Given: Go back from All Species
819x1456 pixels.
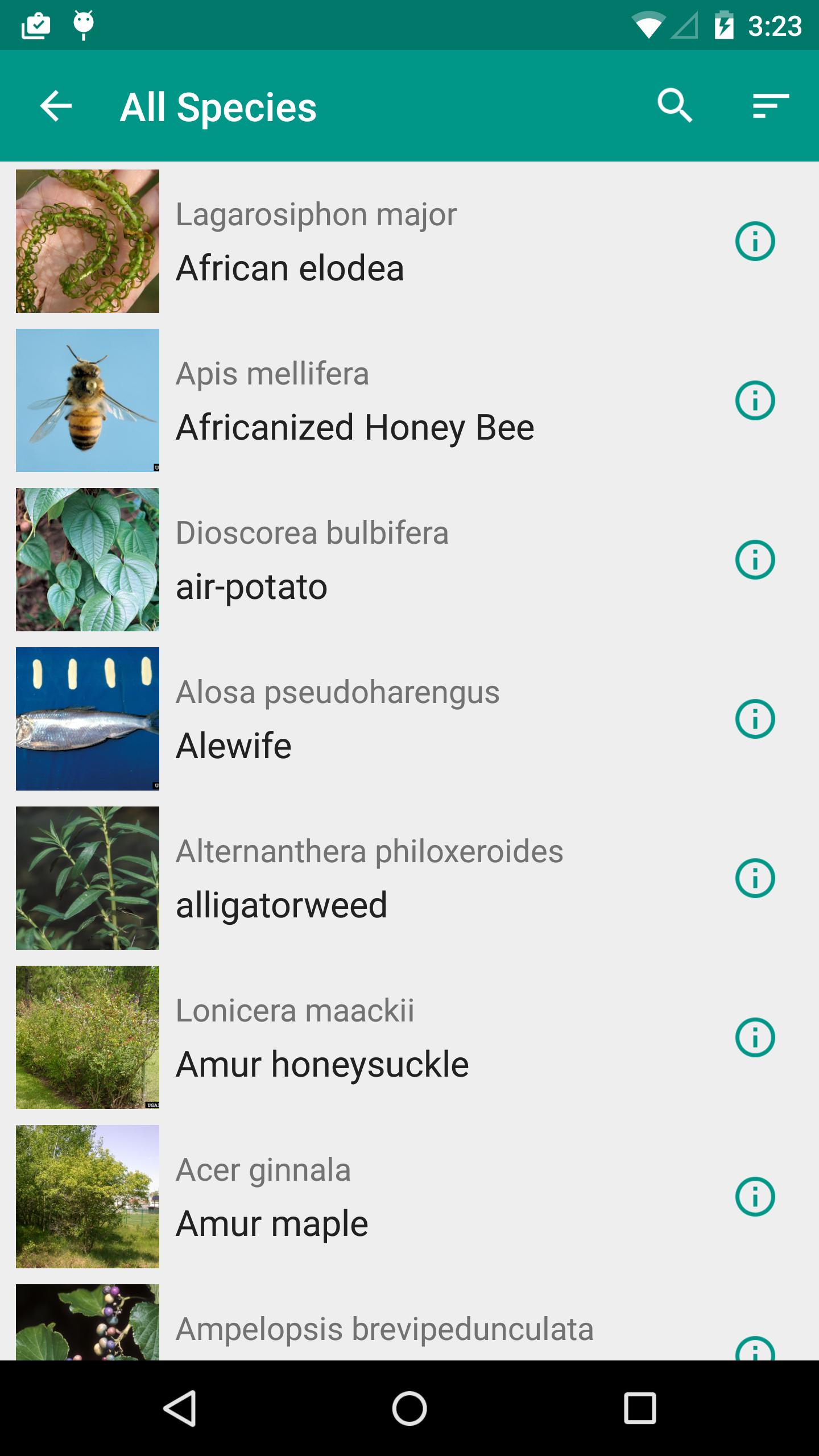Looking at the screenshot, I should pos(56,106).
